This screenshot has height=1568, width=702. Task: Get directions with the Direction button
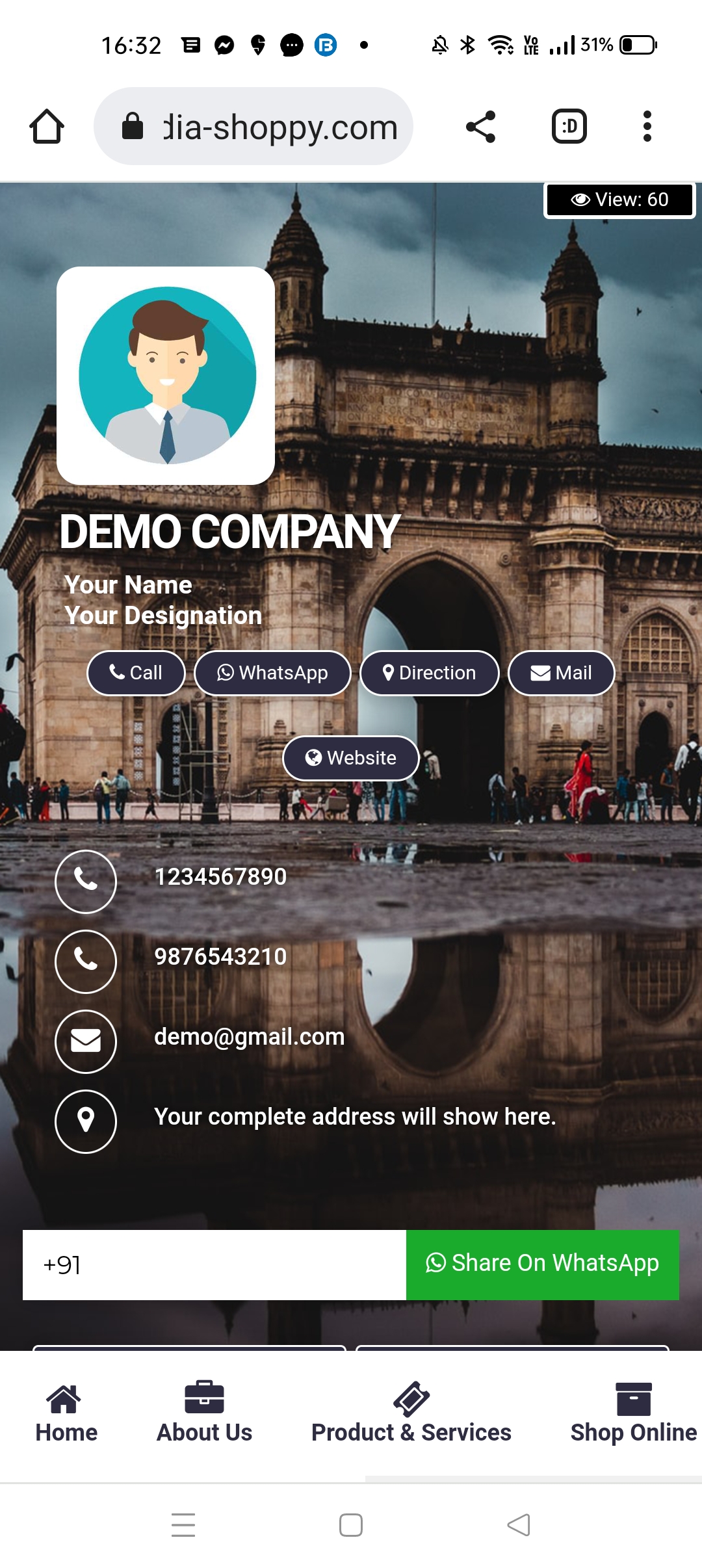tap(430, 673)
